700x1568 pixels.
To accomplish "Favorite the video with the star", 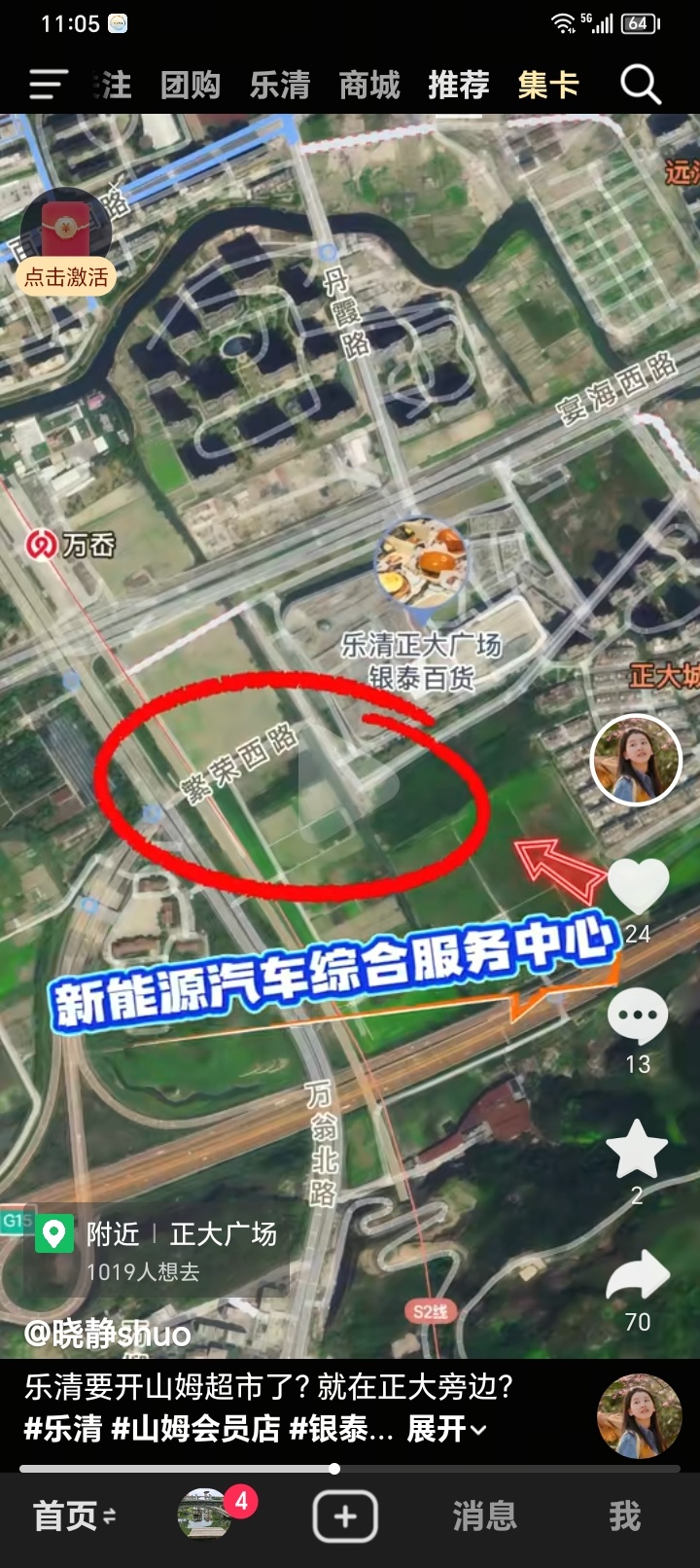I will coord(637,1150).
